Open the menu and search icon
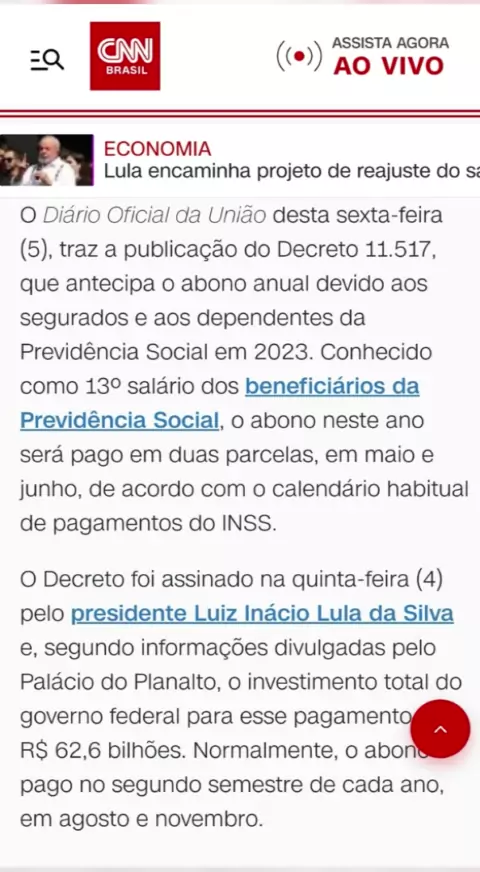Viewport: 480px width, 872px height. coord(47,60)
